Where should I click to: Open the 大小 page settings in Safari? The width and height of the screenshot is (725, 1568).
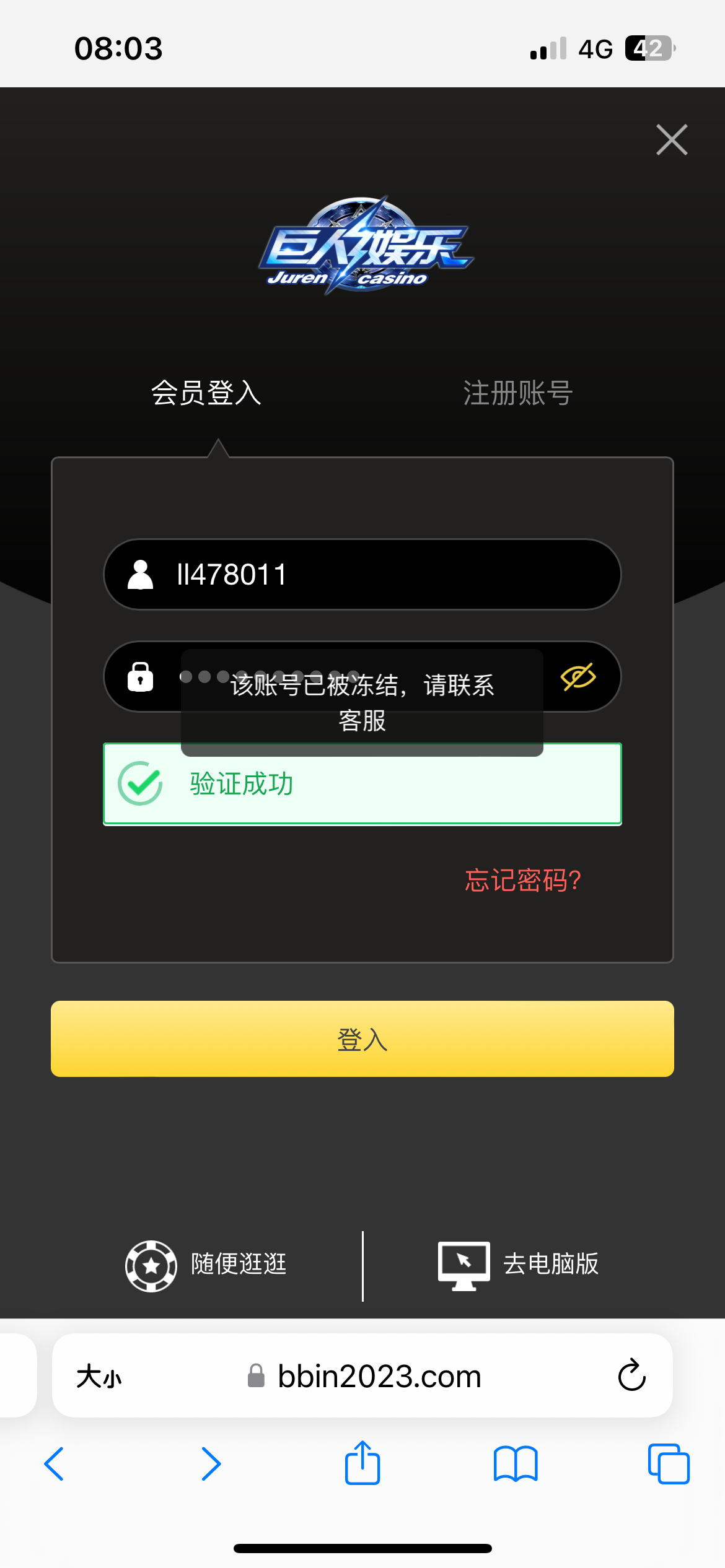99,1377
